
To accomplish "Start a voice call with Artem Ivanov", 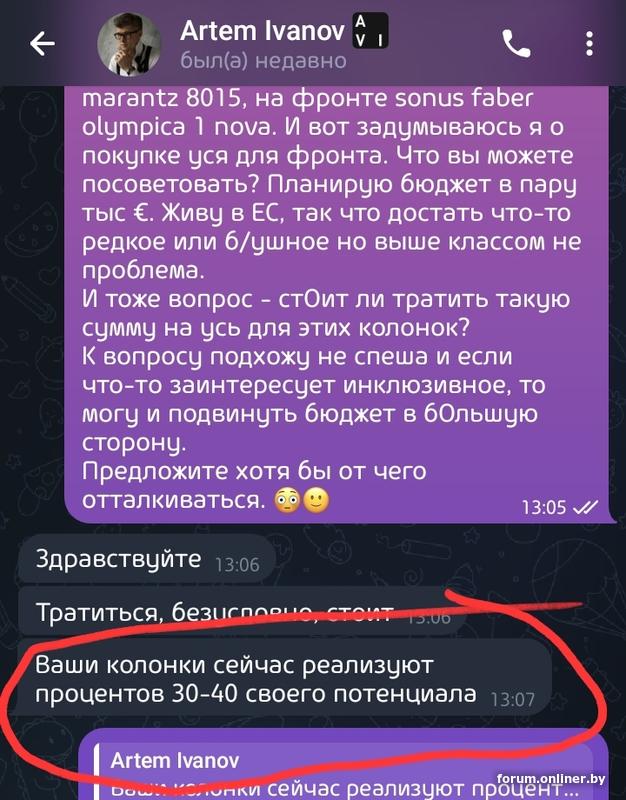I will [516, 44].
